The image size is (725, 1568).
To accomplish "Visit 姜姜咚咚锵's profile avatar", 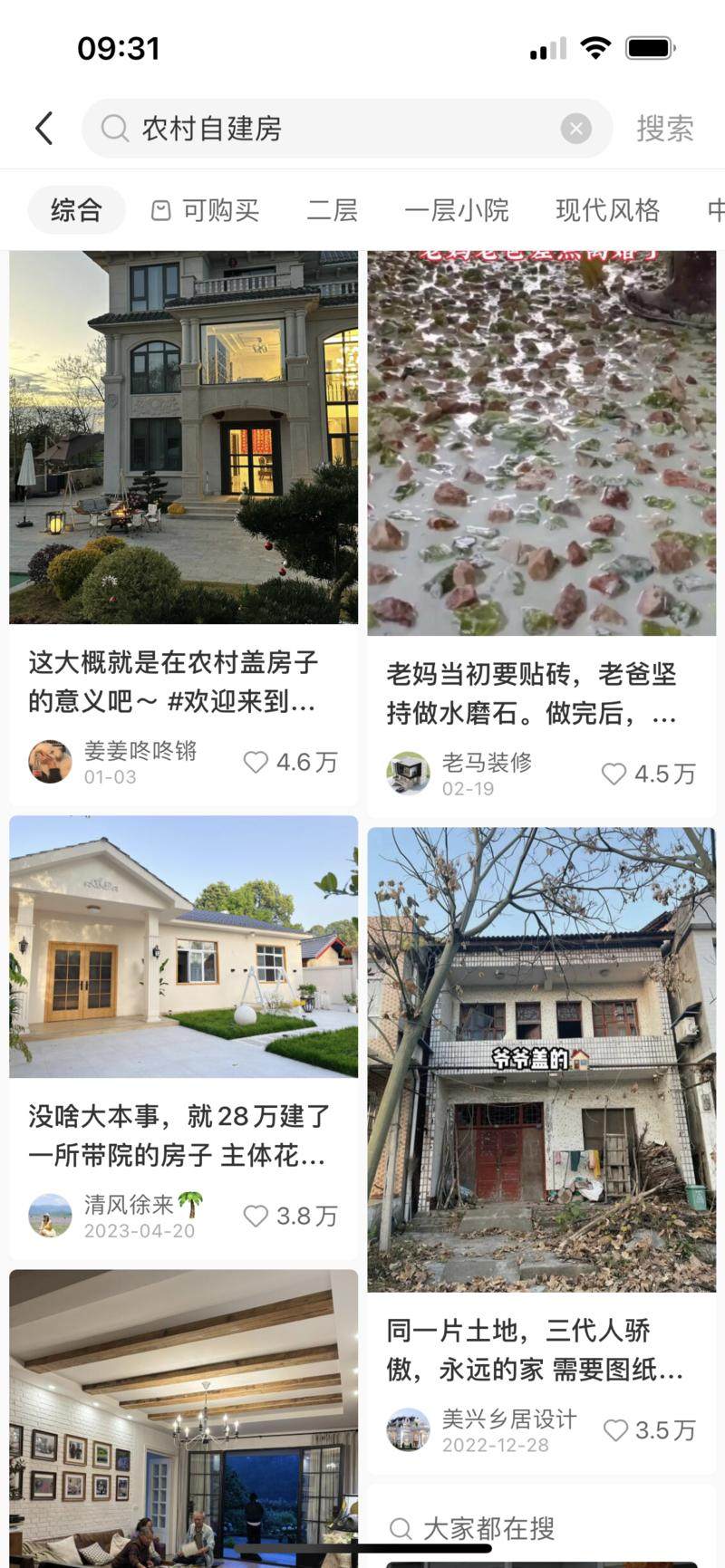I will pyautogui.click(x=50, y=762).
